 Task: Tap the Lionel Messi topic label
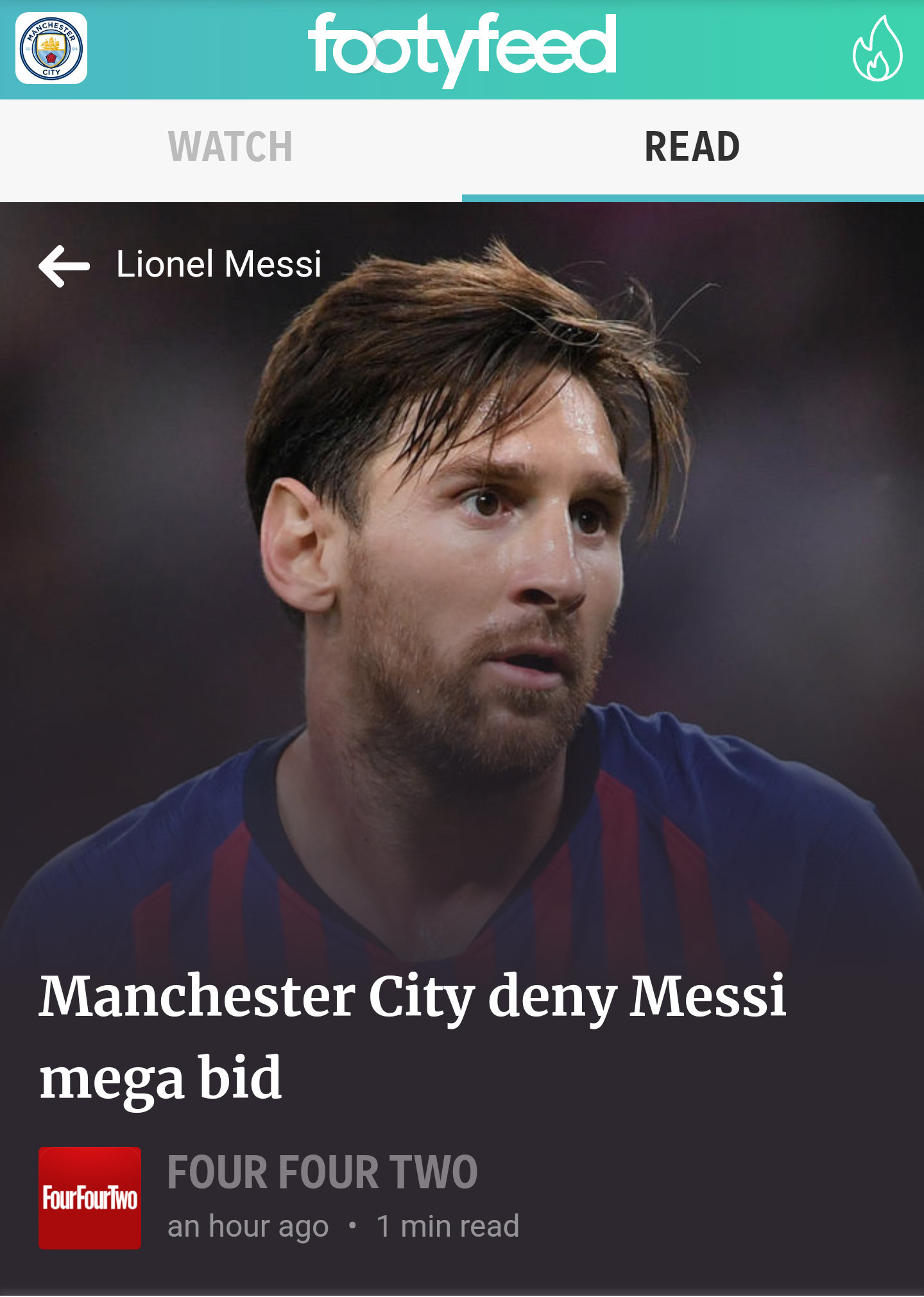(218, 264)
